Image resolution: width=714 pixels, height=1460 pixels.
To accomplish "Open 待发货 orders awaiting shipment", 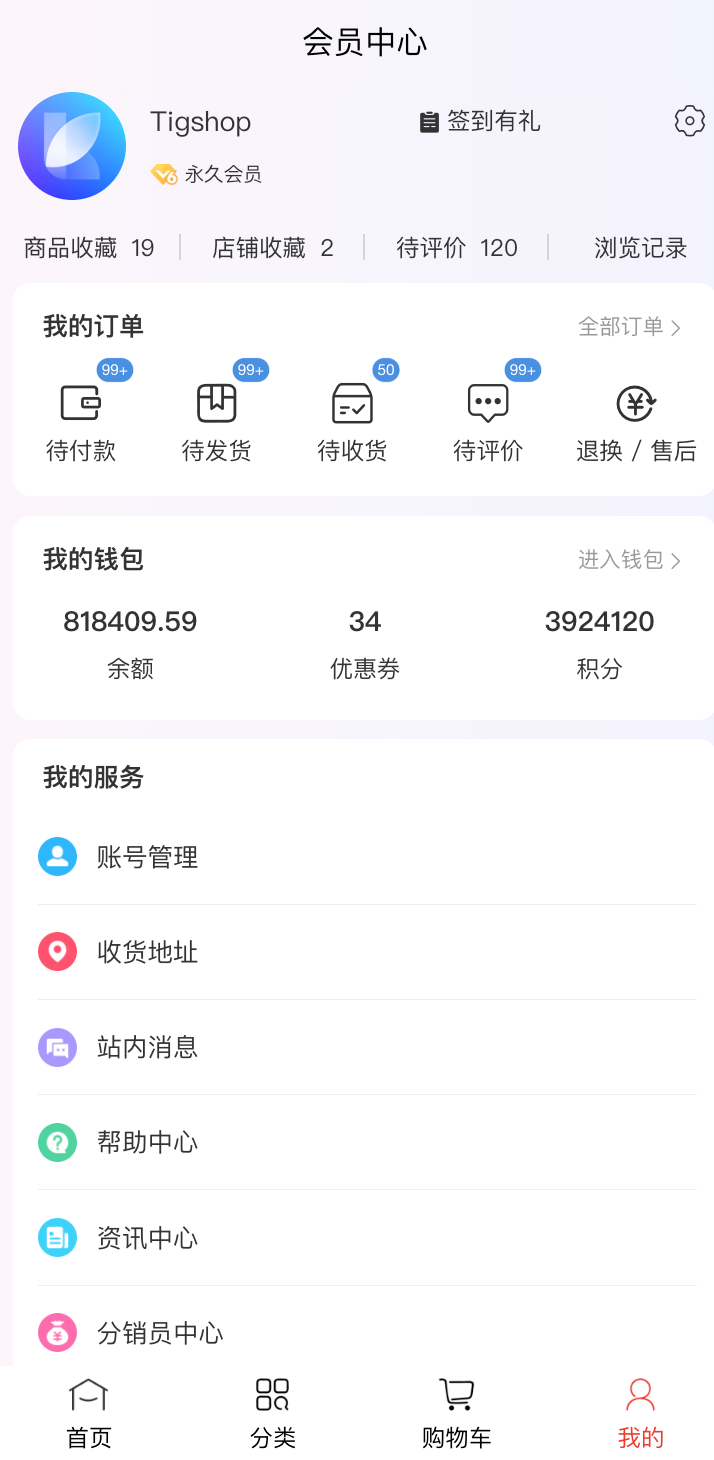I will [x=217, y=422].
